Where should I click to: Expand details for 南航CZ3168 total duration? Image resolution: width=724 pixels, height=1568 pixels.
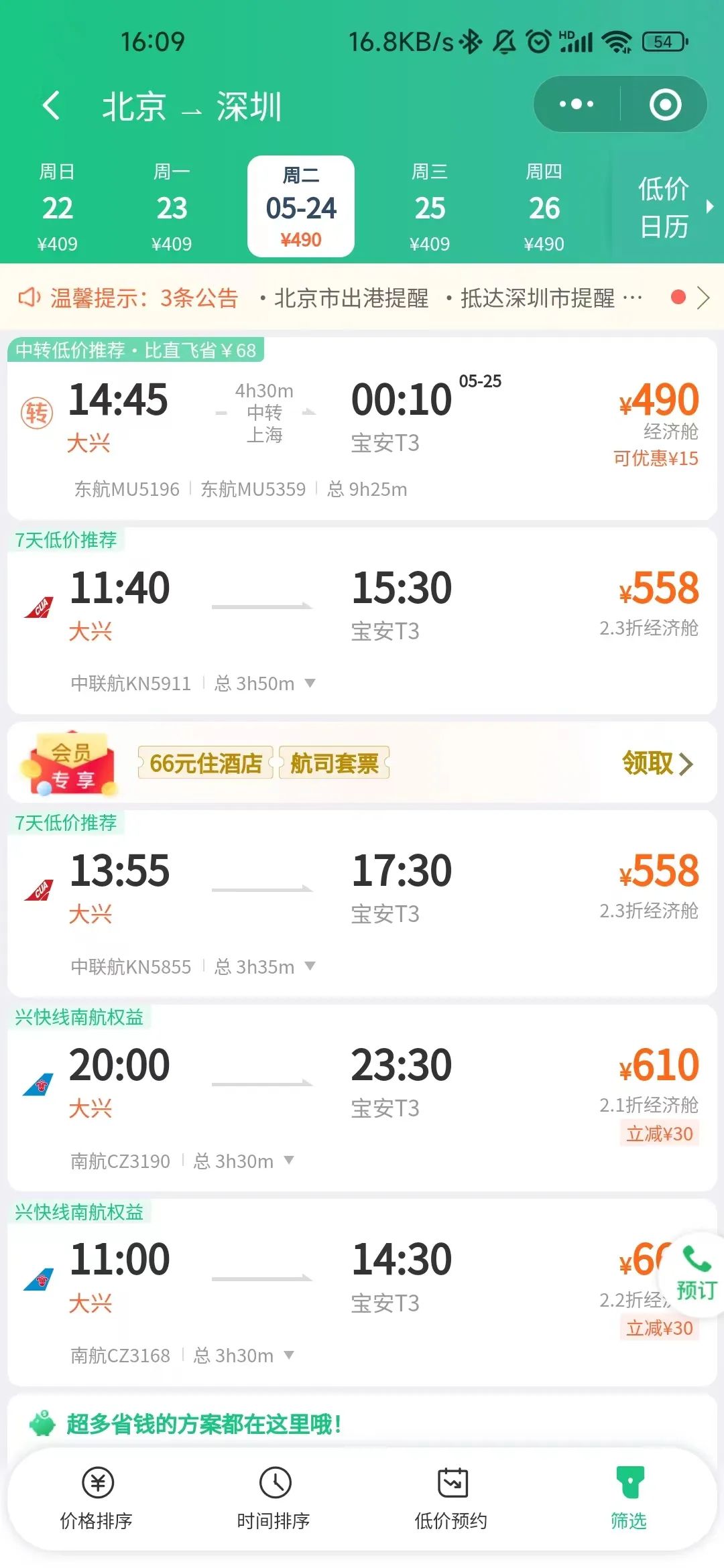pyautogui.click(x=289, y=1355)
